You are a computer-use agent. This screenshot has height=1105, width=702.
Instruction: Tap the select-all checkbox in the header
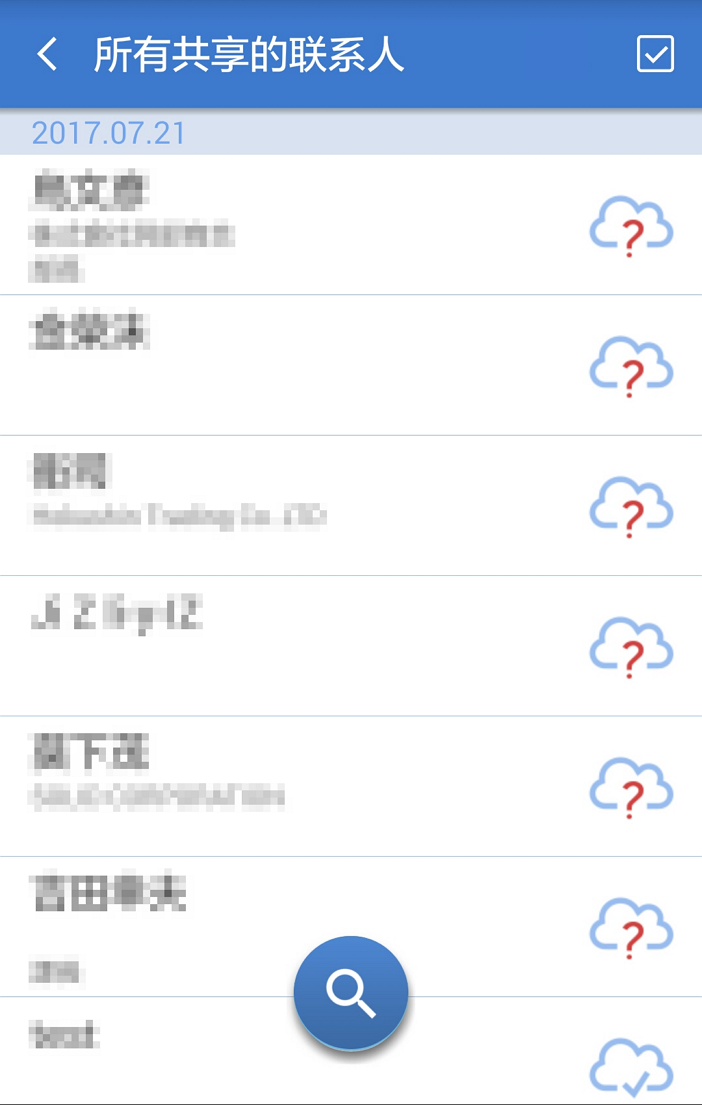coord(655,54)
